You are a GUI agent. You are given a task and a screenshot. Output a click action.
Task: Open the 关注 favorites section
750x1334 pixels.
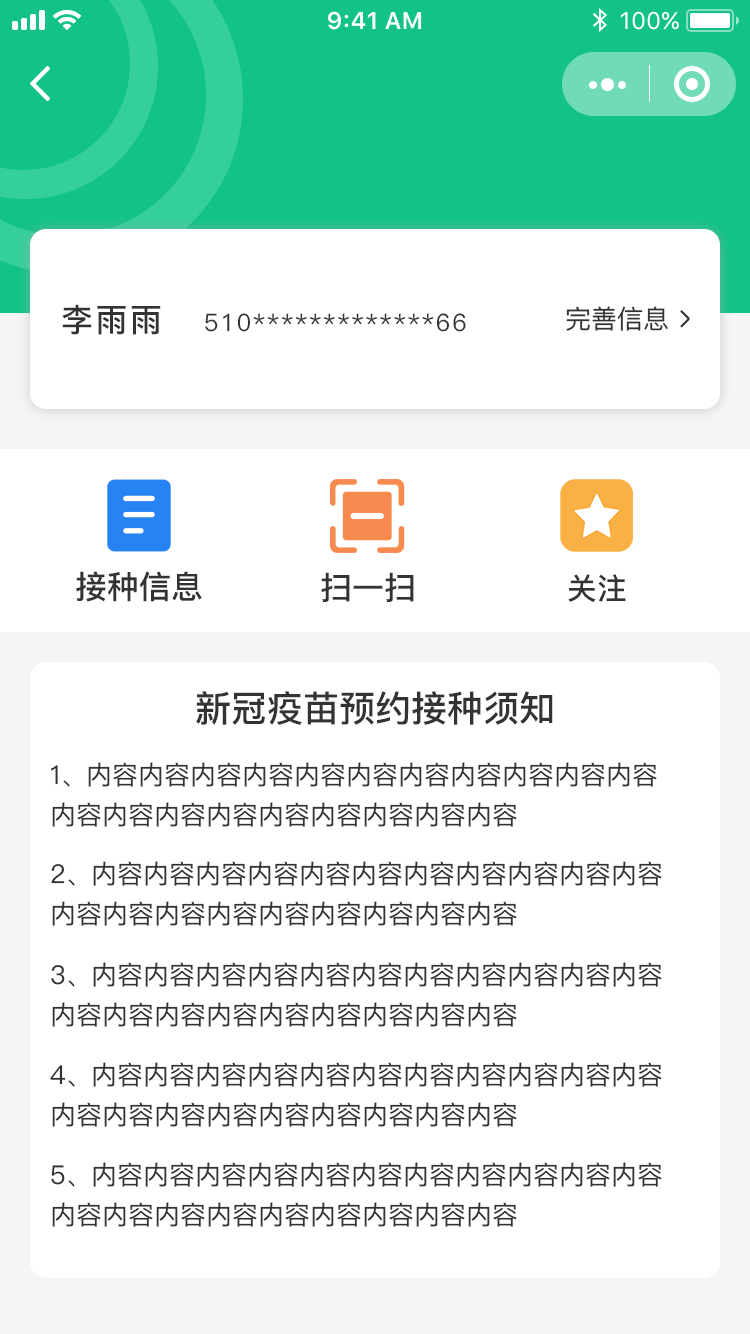tap(597, 541)
